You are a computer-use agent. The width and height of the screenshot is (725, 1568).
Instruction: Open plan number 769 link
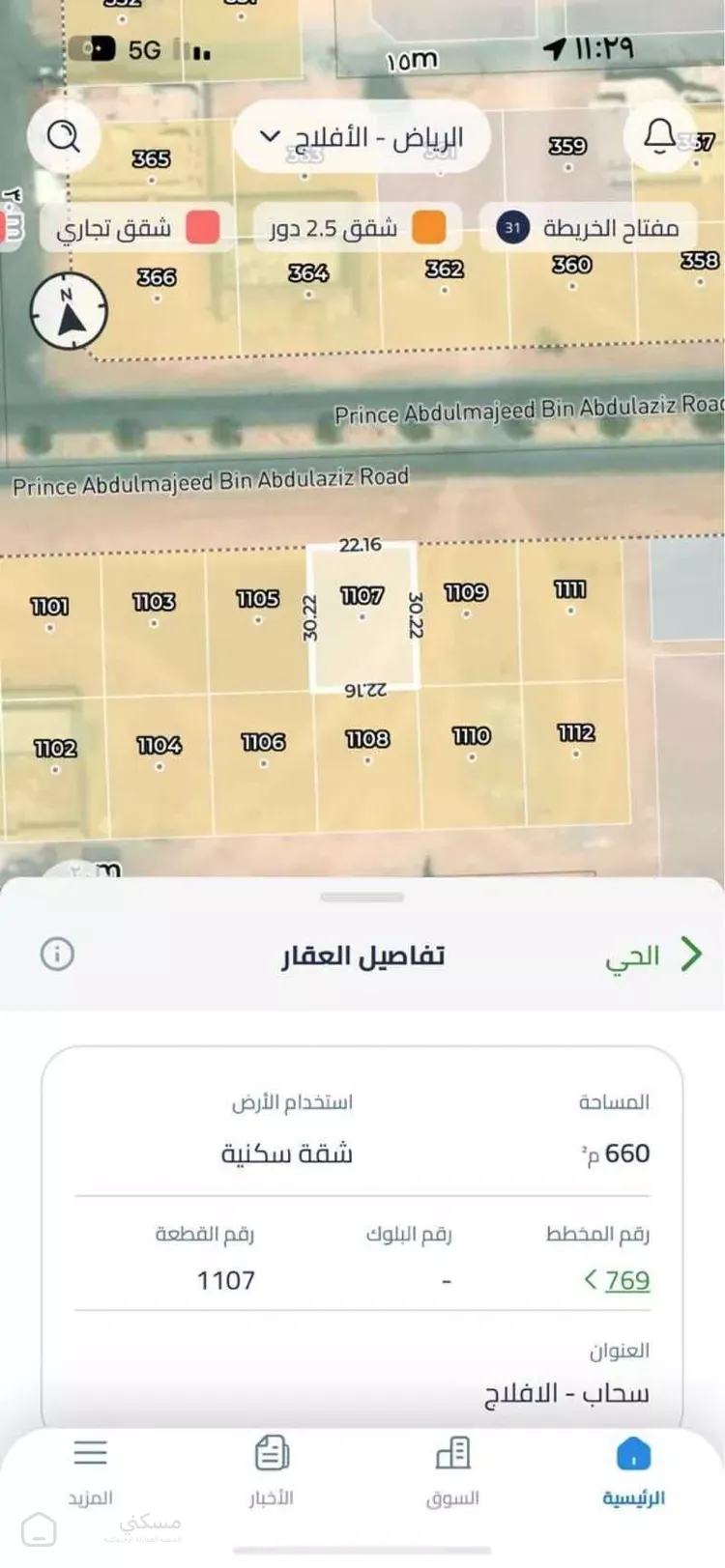tap(617, 1280)
